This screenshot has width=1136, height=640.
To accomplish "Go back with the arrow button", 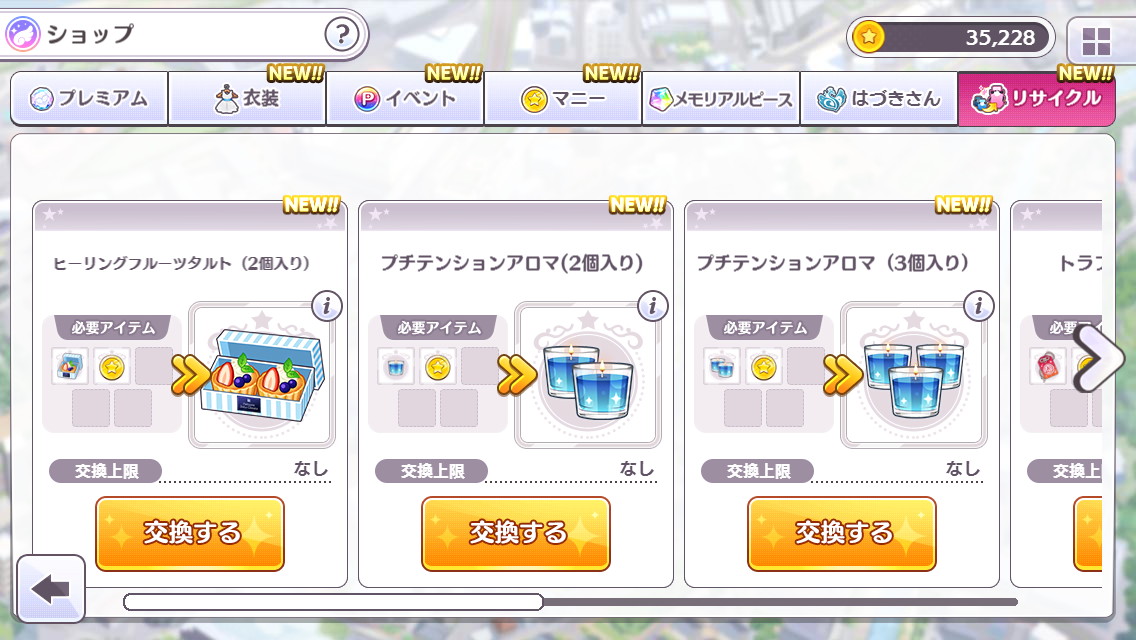I will 50,589.
